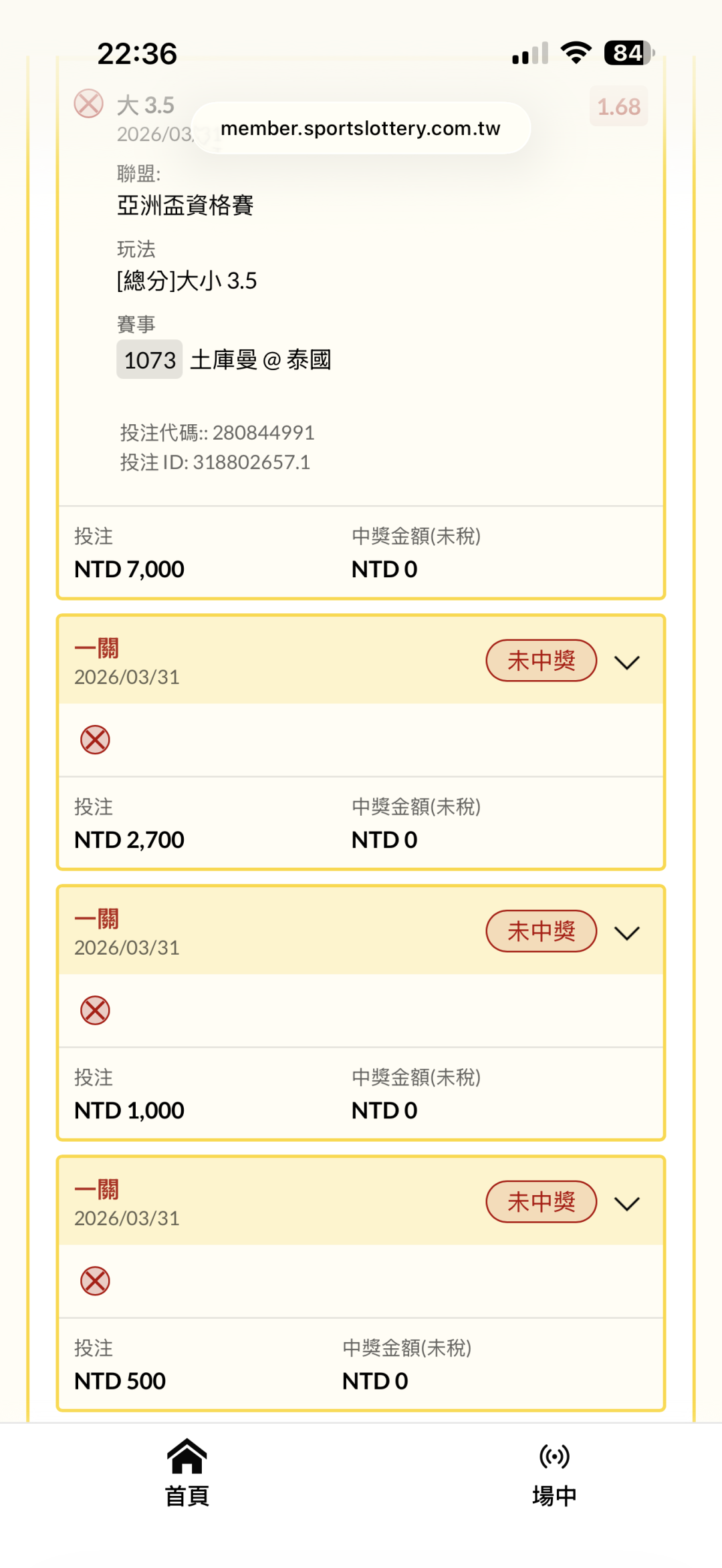Viewport: 722px width, 1568px height.
Task: Expand the NTD 500 一關 bet details
Action: tap(626, 1203)
